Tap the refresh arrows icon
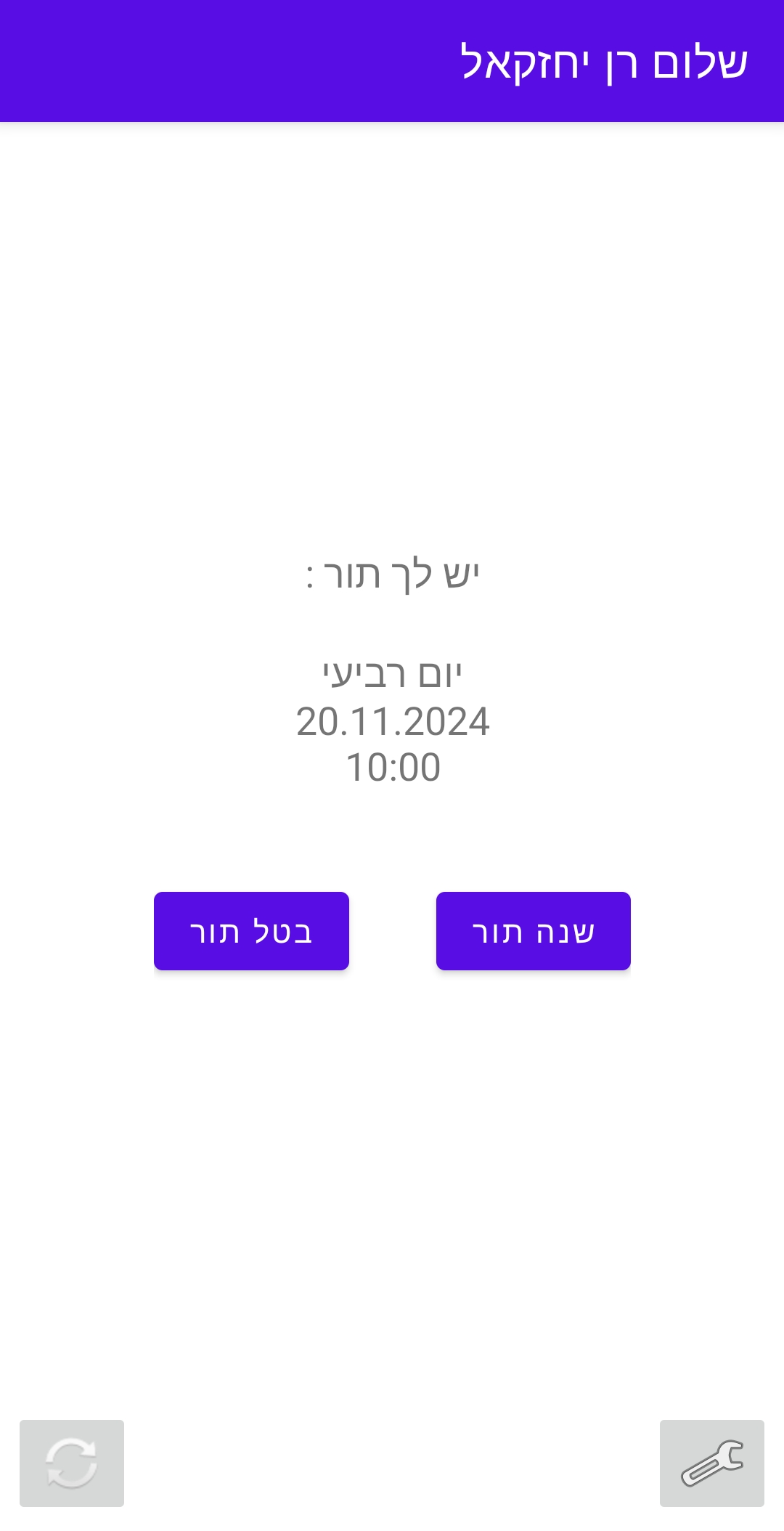 pos(72,1463)
